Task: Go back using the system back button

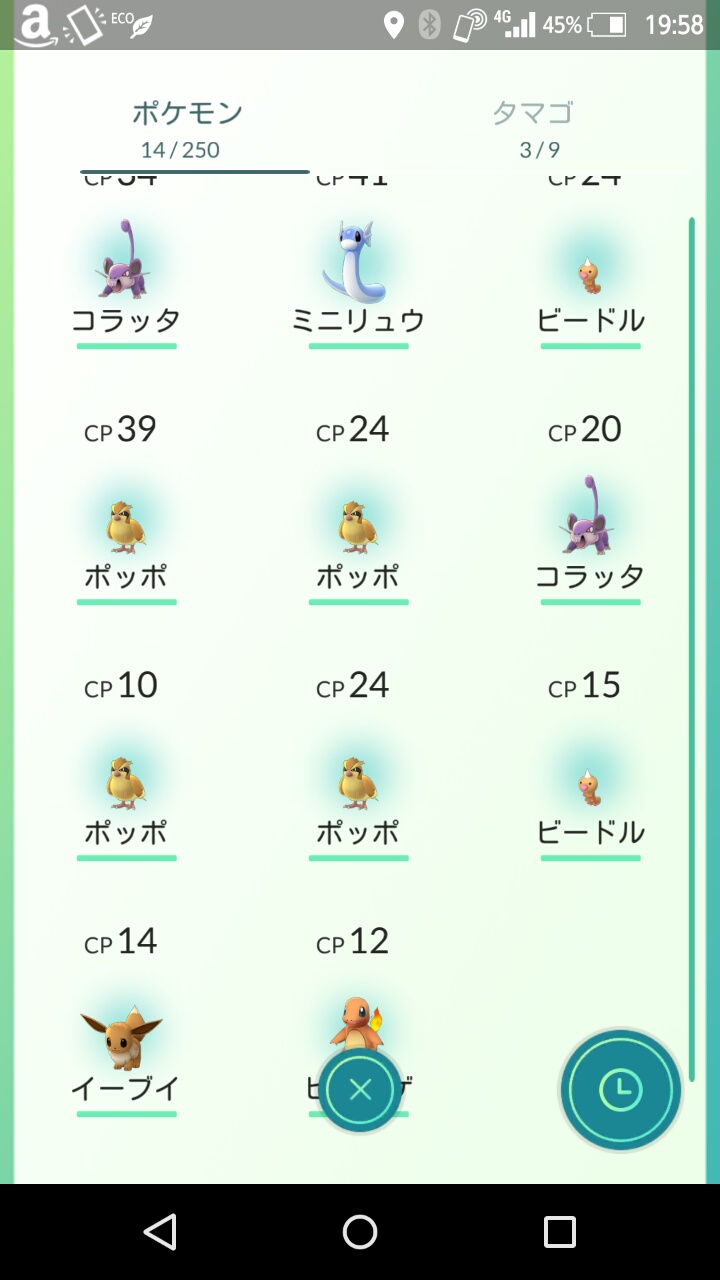Action: point(160,1232)
